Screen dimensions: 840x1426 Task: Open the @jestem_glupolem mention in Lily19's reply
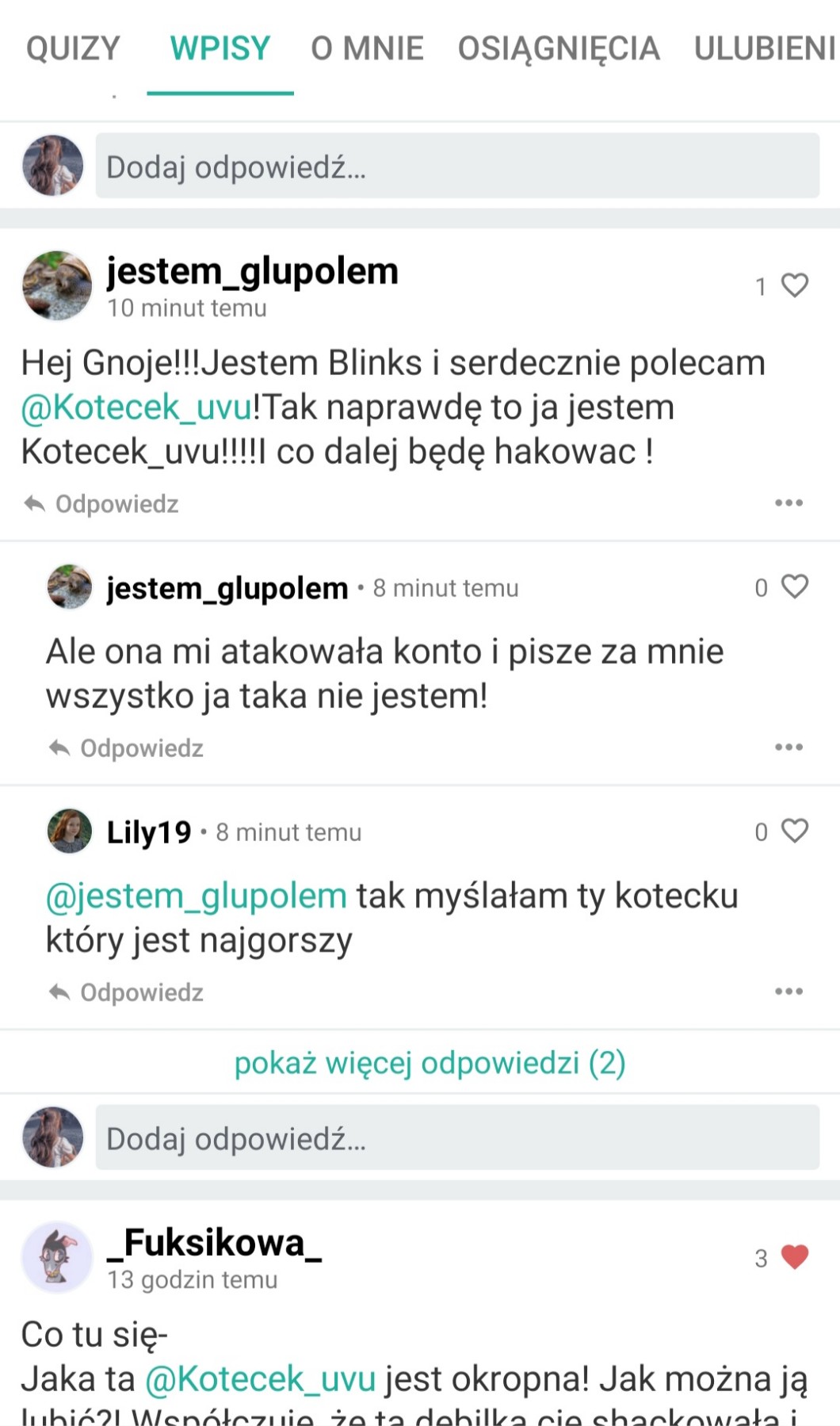[x=197, y=896]
